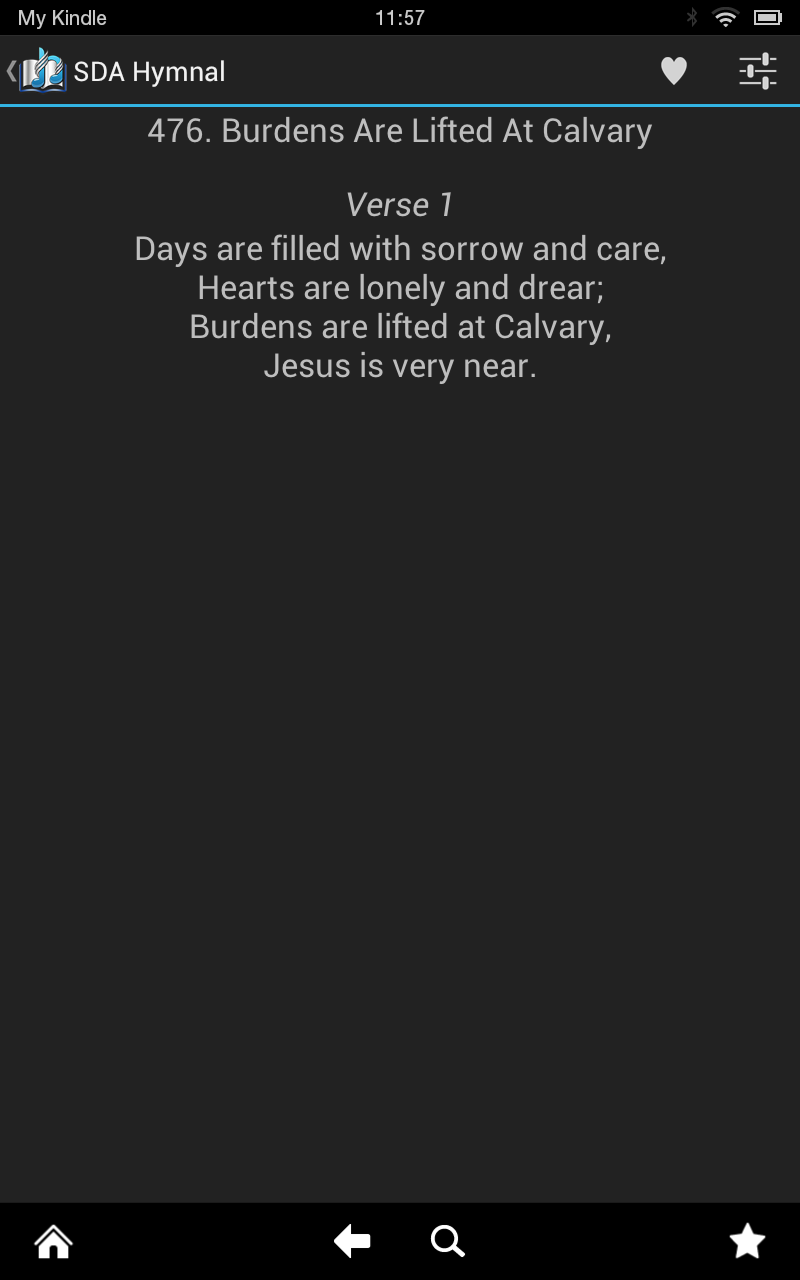Open favorites with the star icon
The width and height of the screenshot is (800, 1280).
747,1240
